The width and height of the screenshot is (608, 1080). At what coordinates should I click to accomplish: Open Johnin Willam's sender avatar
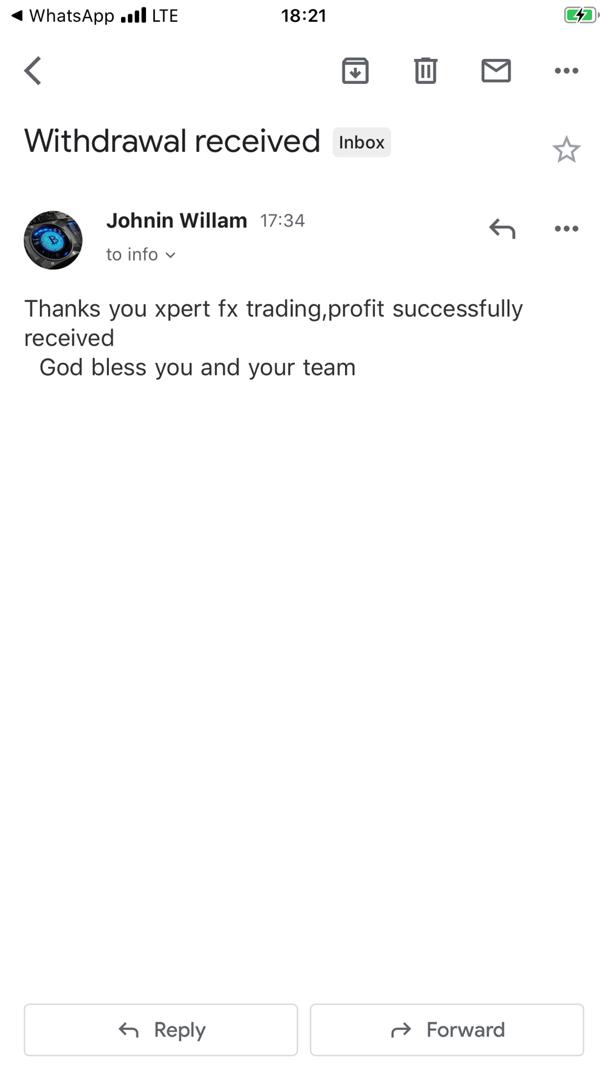53,240
